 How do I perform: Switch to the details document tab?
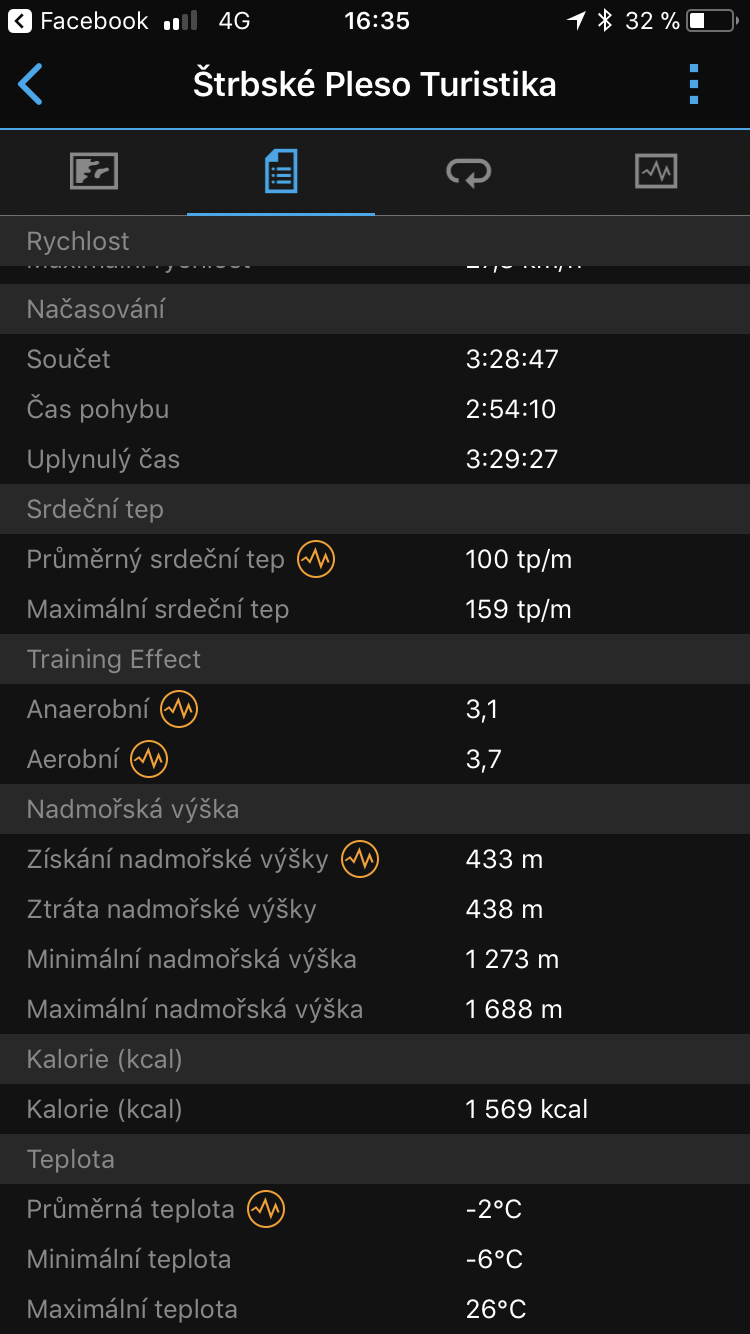(281, 171)
